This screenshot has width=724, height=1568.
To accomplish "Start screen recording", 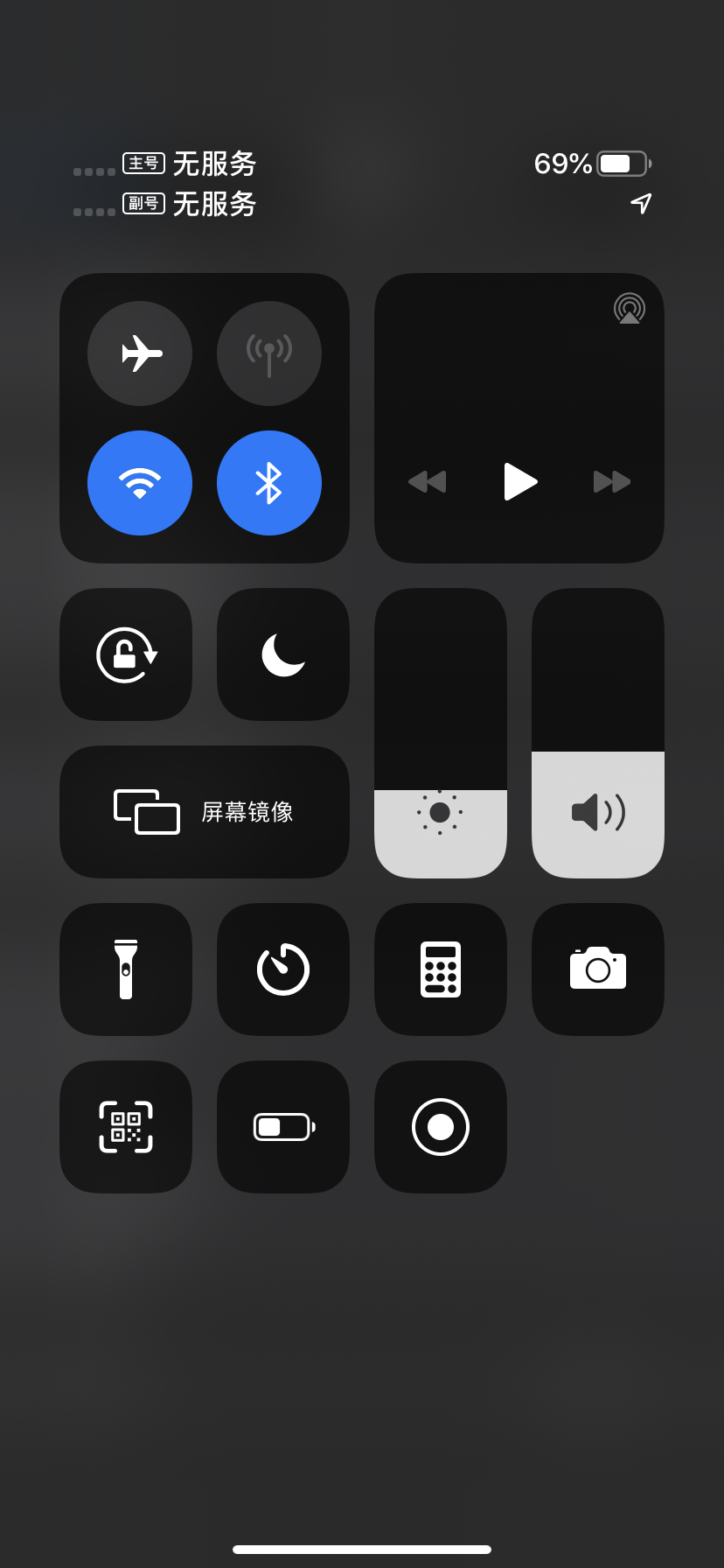I will [441, 1127].
